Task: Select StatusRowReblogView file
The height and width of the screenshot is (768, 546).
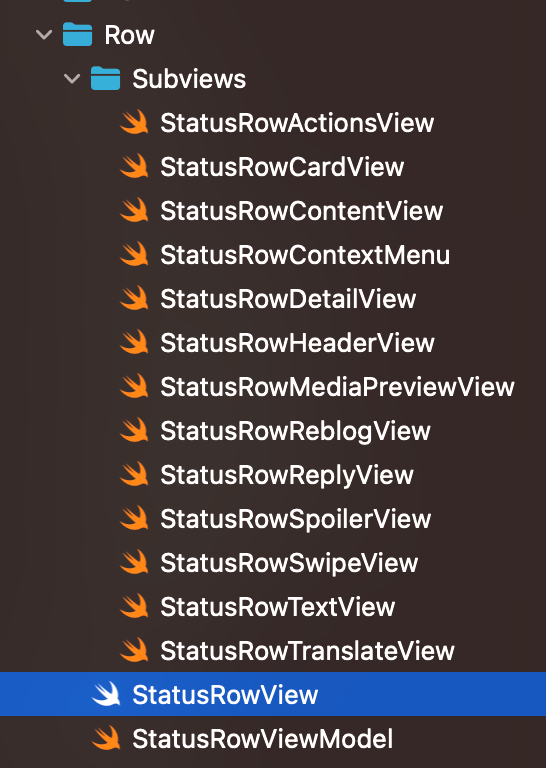Action: coord(295,431)
